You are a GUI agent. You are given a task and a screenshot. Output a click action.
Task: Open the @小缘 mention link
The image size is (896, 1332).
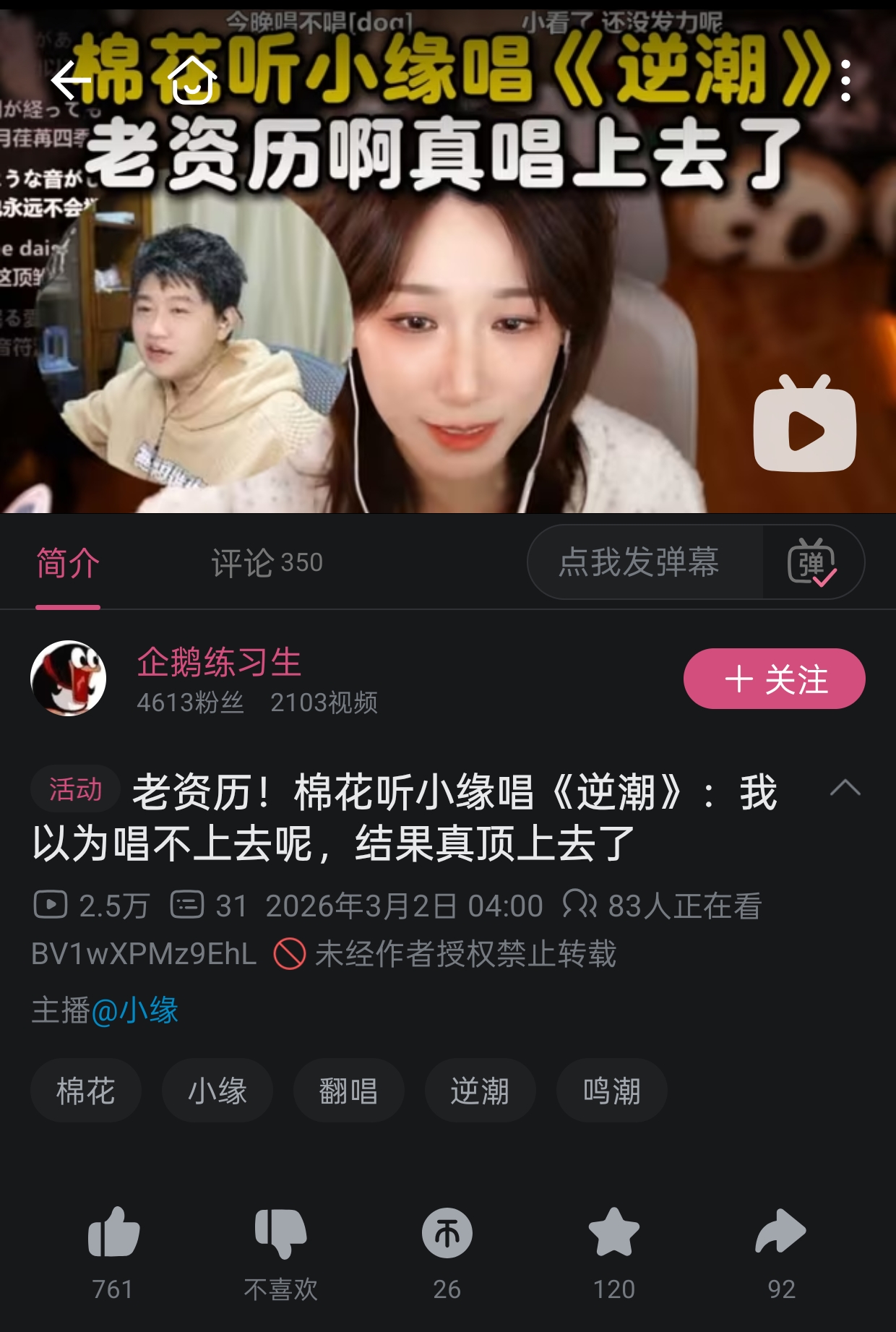tap(134, 1010)
